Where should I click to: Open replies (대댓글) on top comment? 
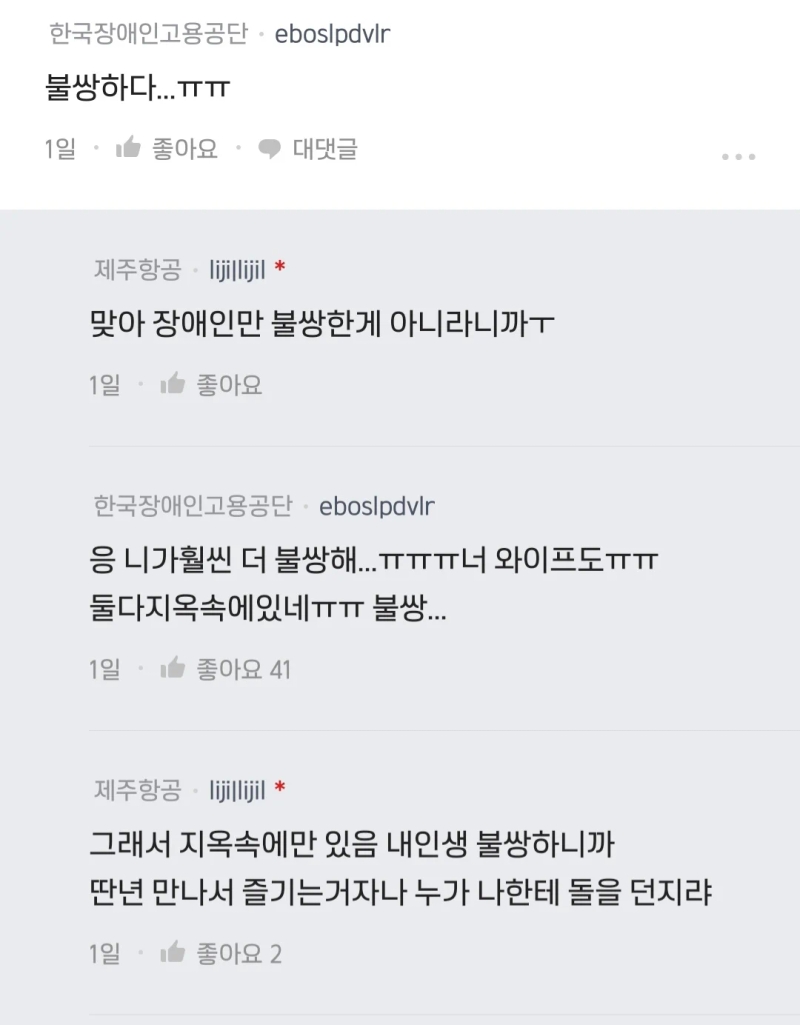308,150
